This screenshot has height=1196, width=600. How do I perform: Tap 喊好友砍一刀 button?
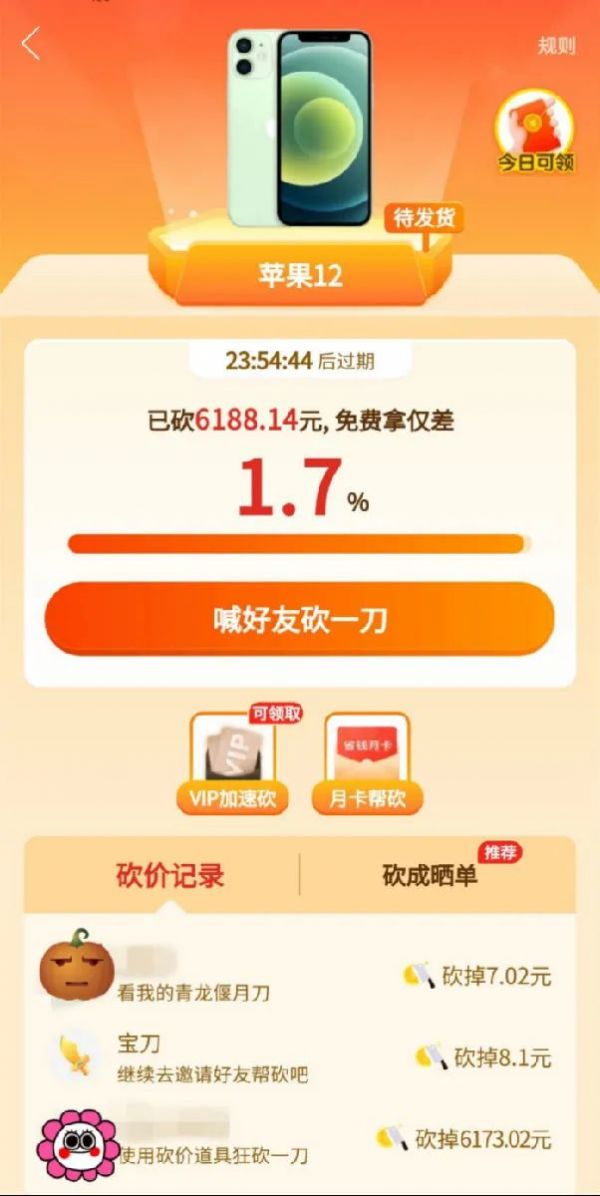(299, 620)
